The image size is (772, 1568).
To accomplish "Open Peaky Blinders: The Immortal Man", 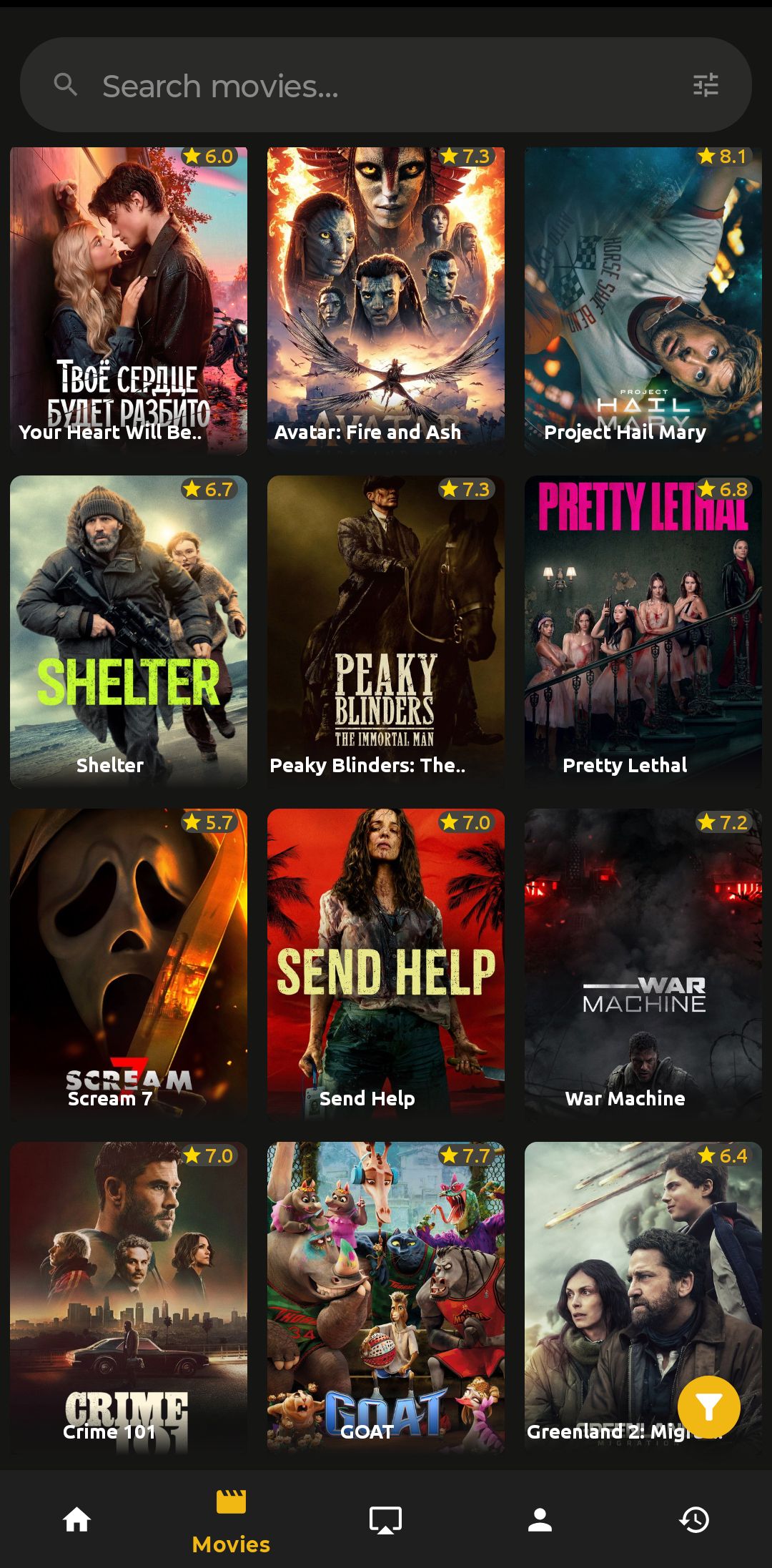I will [x=386, y=633].
